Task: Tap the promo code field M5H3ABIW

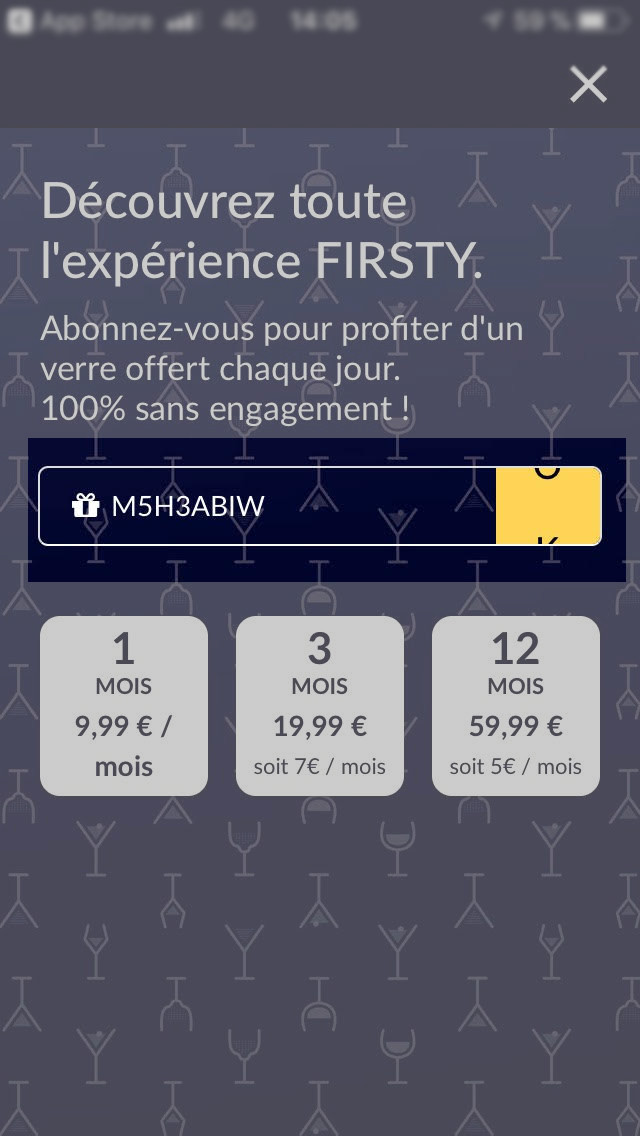Action: tap(267, 506)
